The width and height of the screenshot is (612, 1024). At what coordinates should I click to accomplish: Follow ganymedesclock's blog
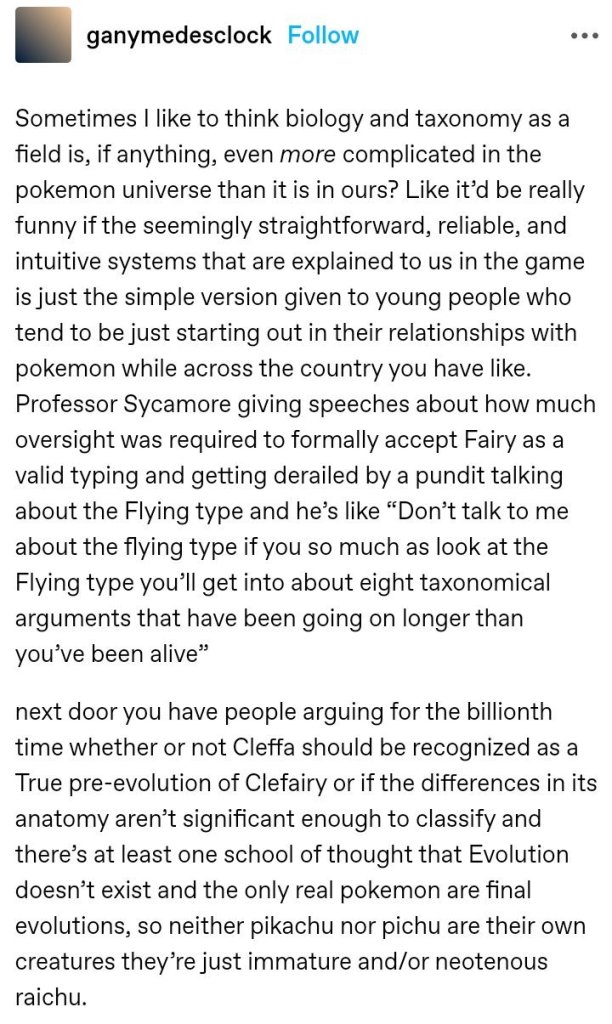pyautogui.click(x=322, y=36)
